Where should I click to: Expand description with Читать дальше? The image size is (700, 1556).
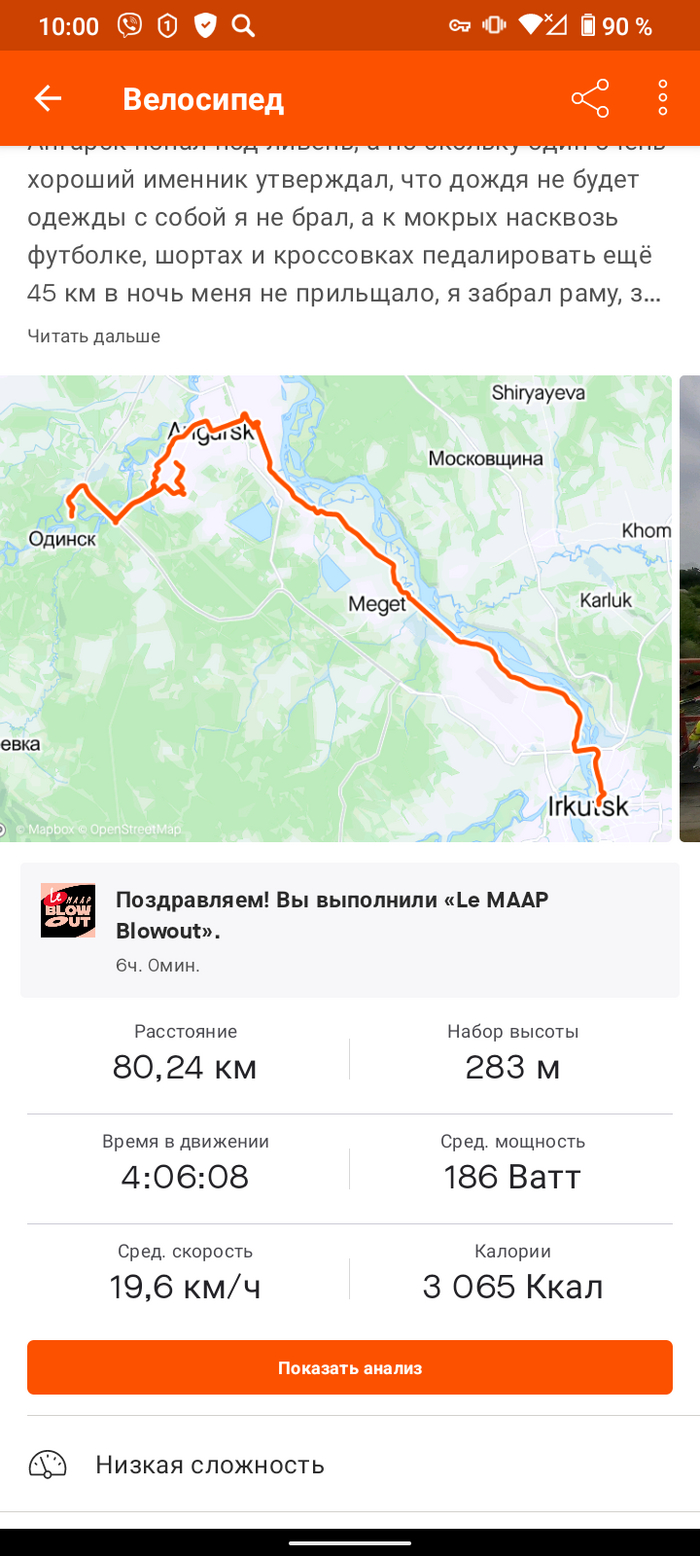click(94, 336)
